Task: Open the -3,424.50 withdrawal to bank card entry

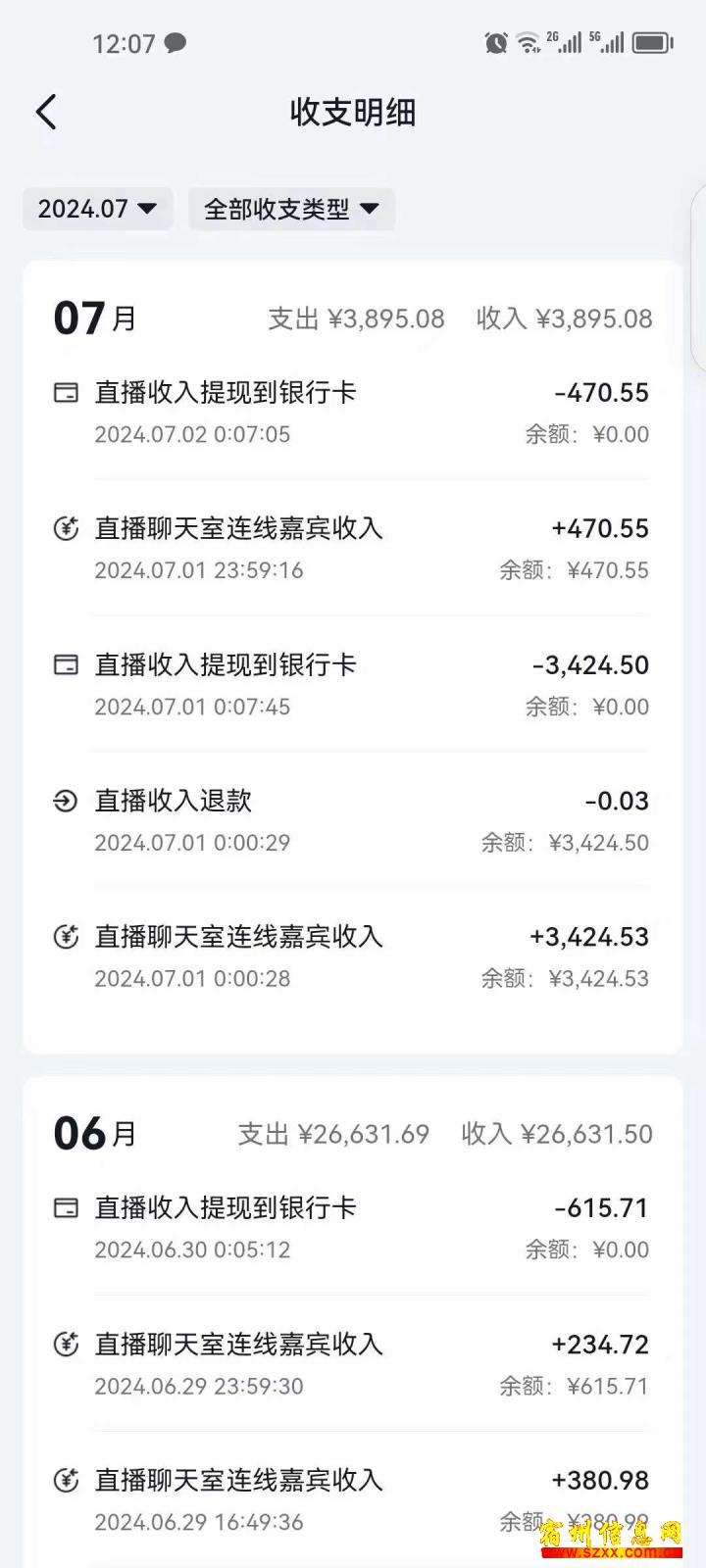Action: 352,685
